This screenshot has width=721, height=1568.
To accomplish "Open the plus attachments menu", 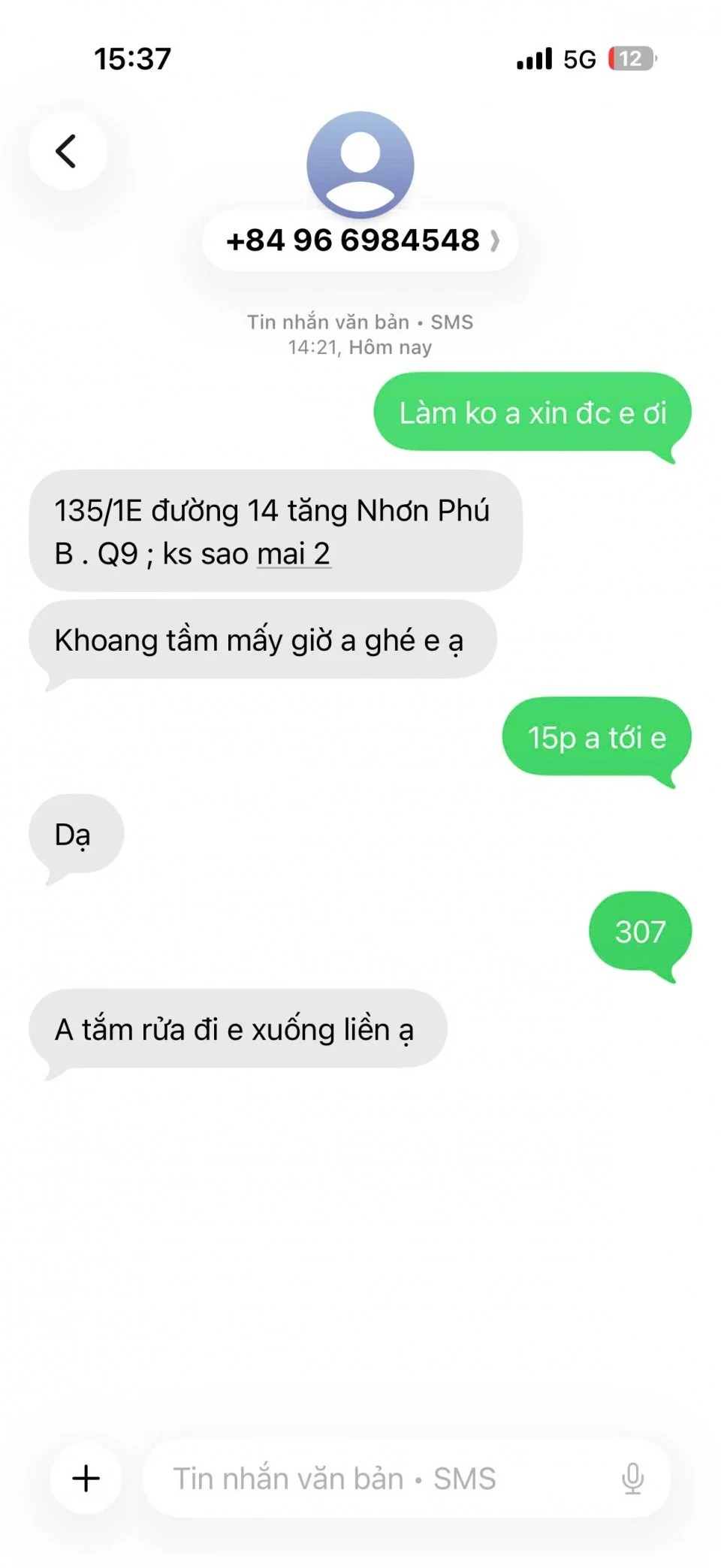I will pyautogui.click(x=86, y=1478).
